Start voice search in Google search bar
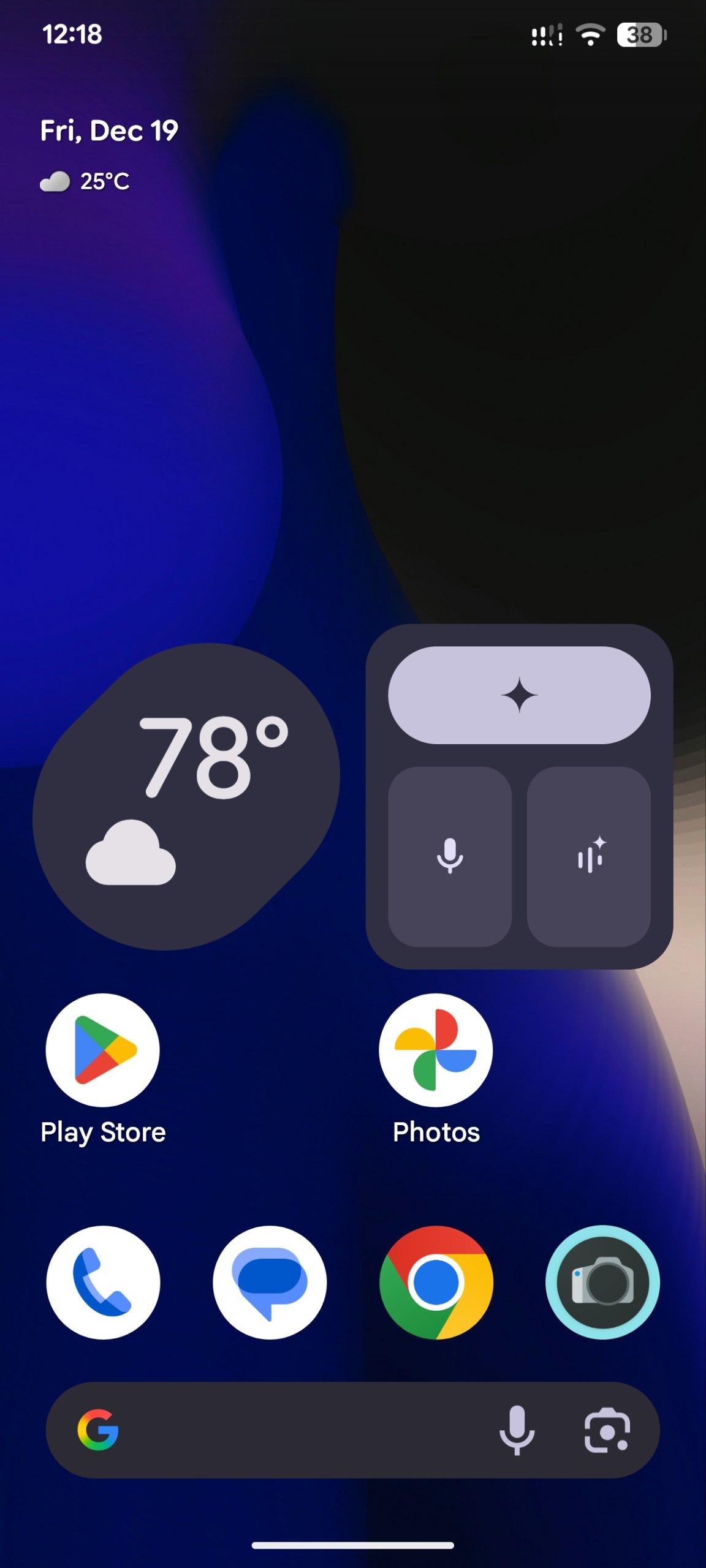Viewport: 706px width, 1568px height. coord(517,1430)
